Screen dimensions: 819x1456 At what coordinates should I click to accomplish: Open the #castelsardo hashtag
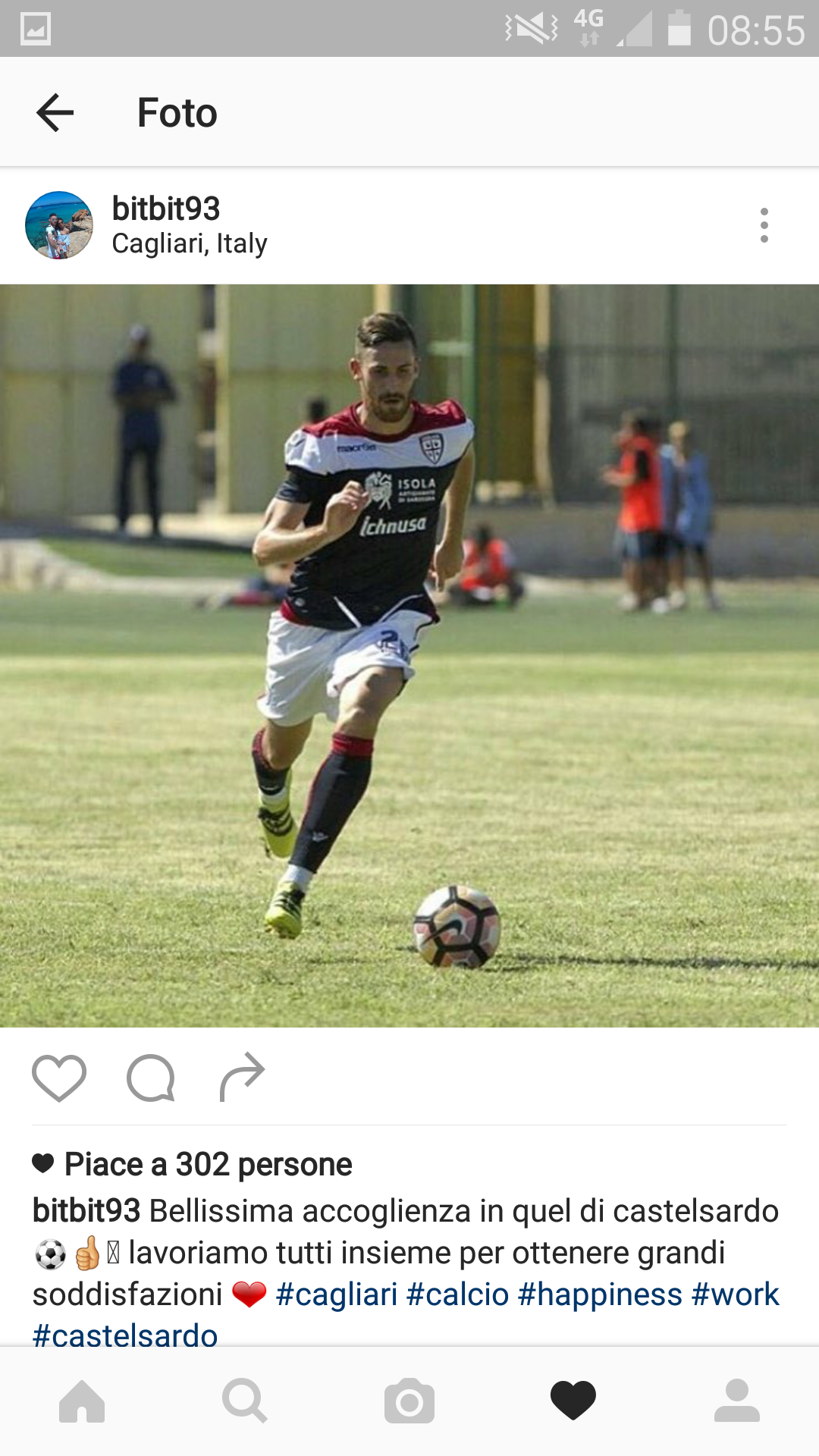tap(125, 1335)
